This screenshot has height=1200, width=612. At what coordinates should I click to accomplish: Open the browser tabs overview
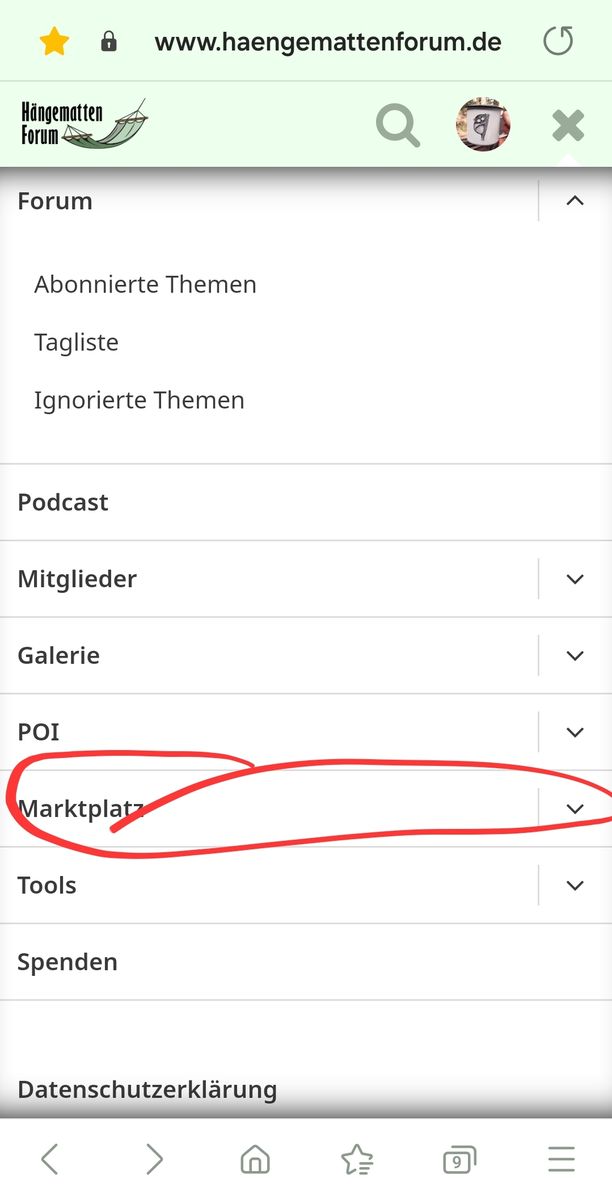point(458,1160)
